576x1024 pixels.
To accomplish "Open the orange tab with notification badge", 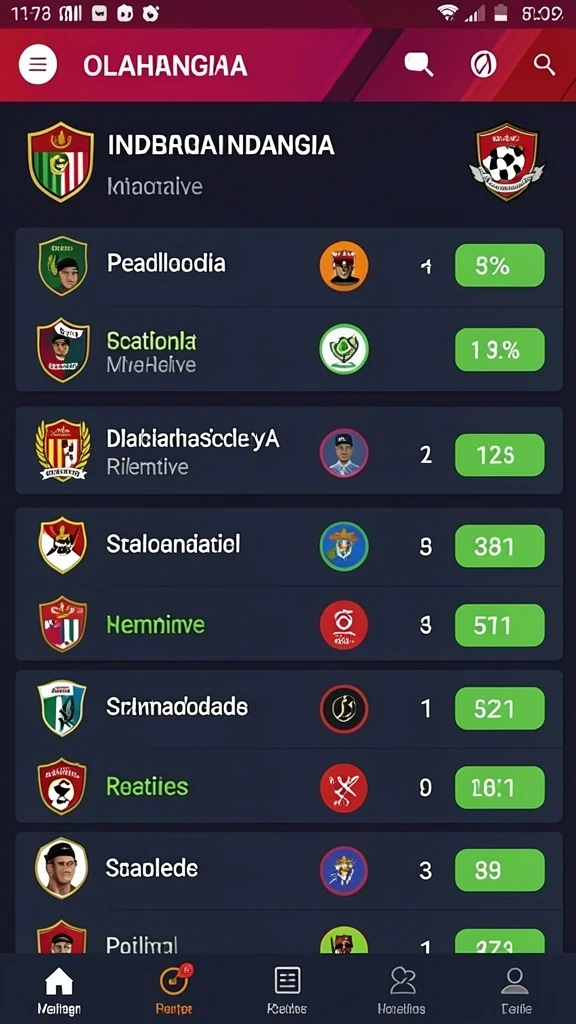I will (x=174, y=991).
